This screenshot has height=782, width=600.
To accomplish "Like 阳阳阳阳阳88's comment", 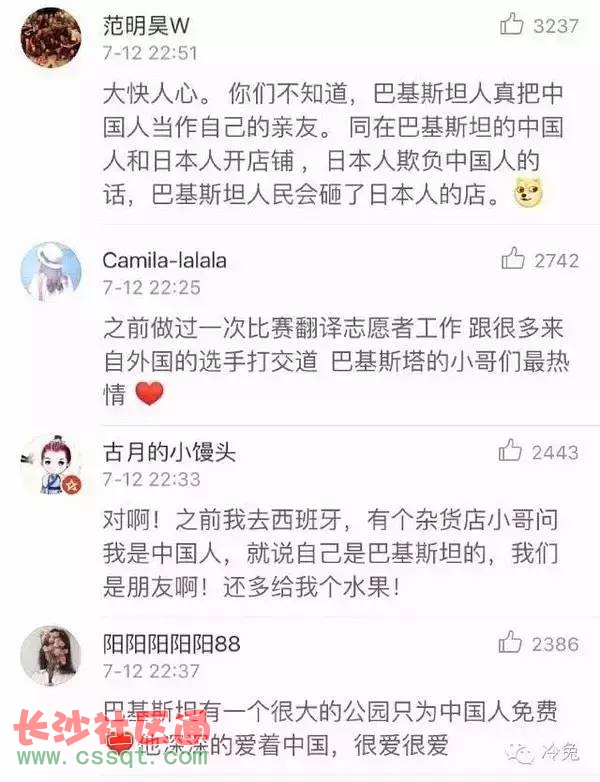I will pos(513,642).
